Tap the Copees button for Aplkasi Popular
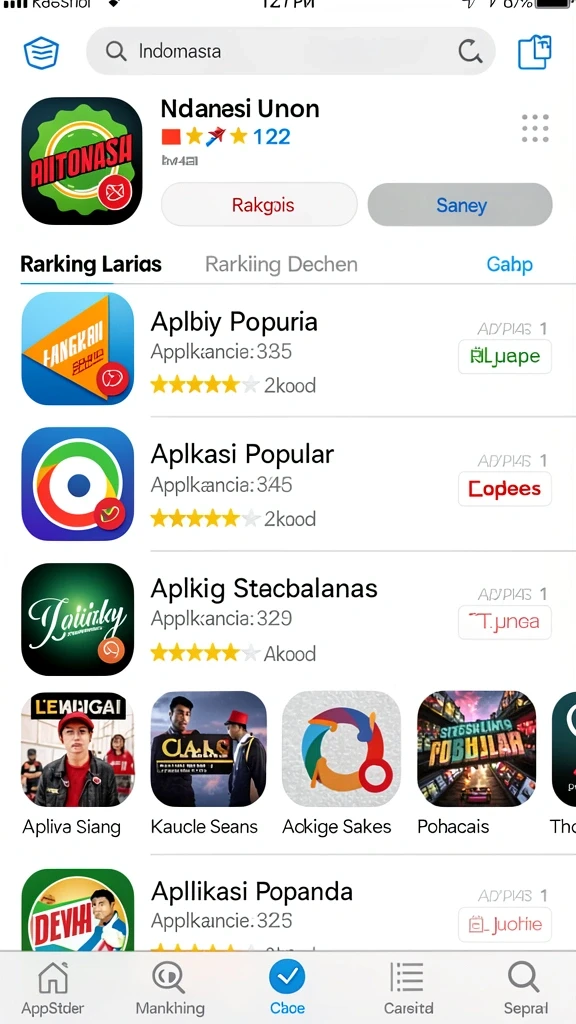This screenshot has width=576, height=1024. (x=505, y=489)
